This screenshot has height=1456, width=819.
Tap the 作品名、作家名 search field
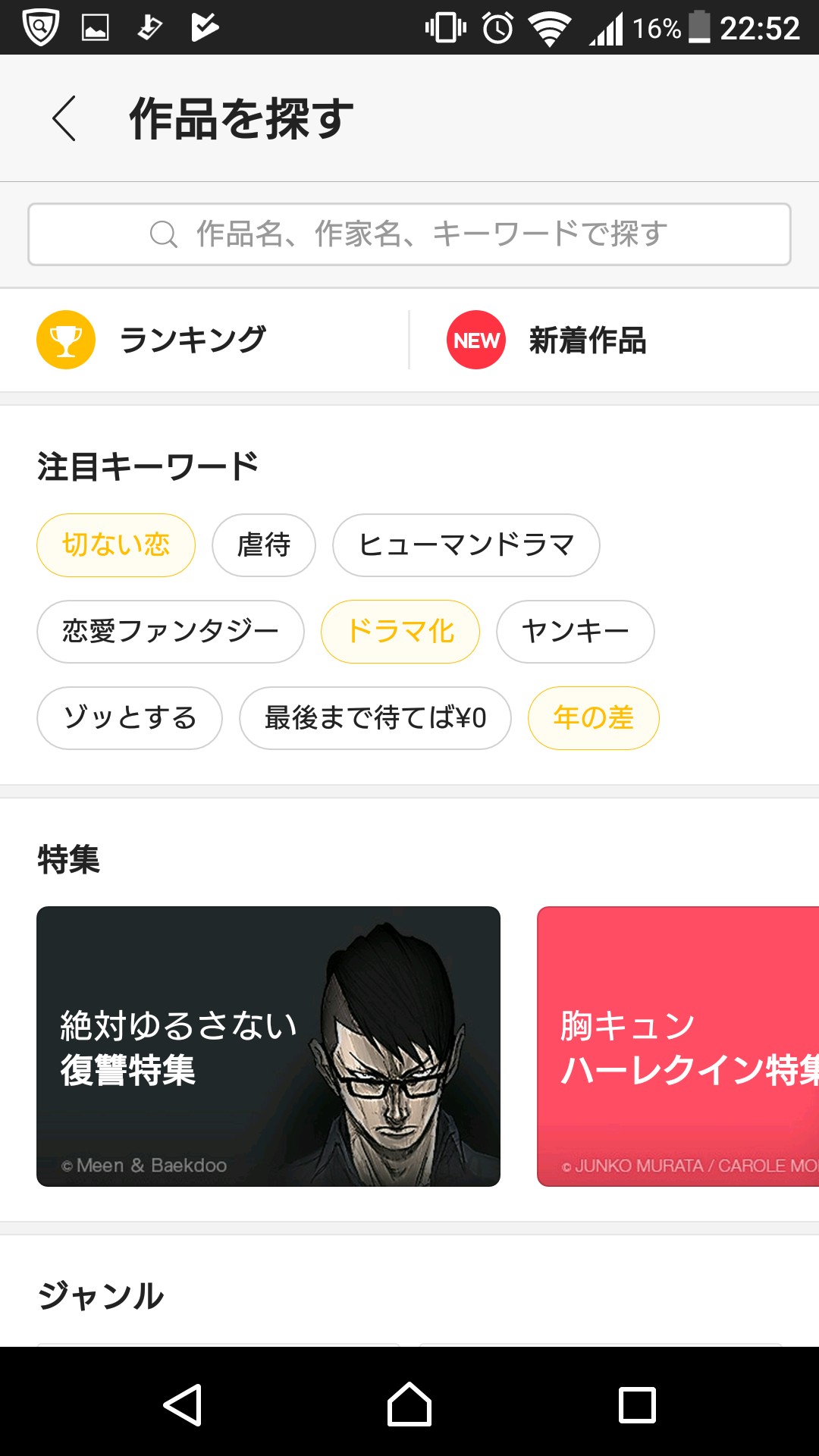(x=409, y=234)
